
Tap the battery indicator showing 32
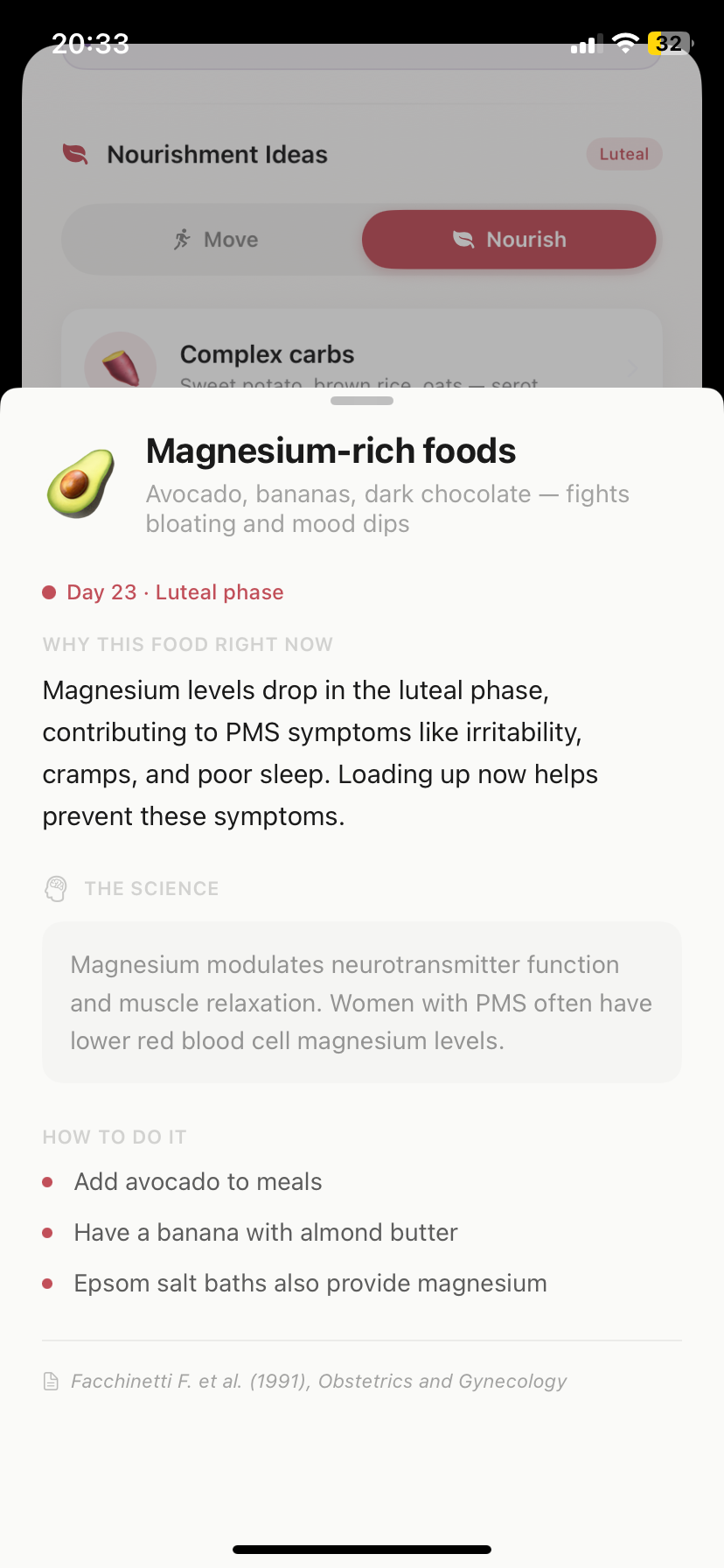pos(667,43)
